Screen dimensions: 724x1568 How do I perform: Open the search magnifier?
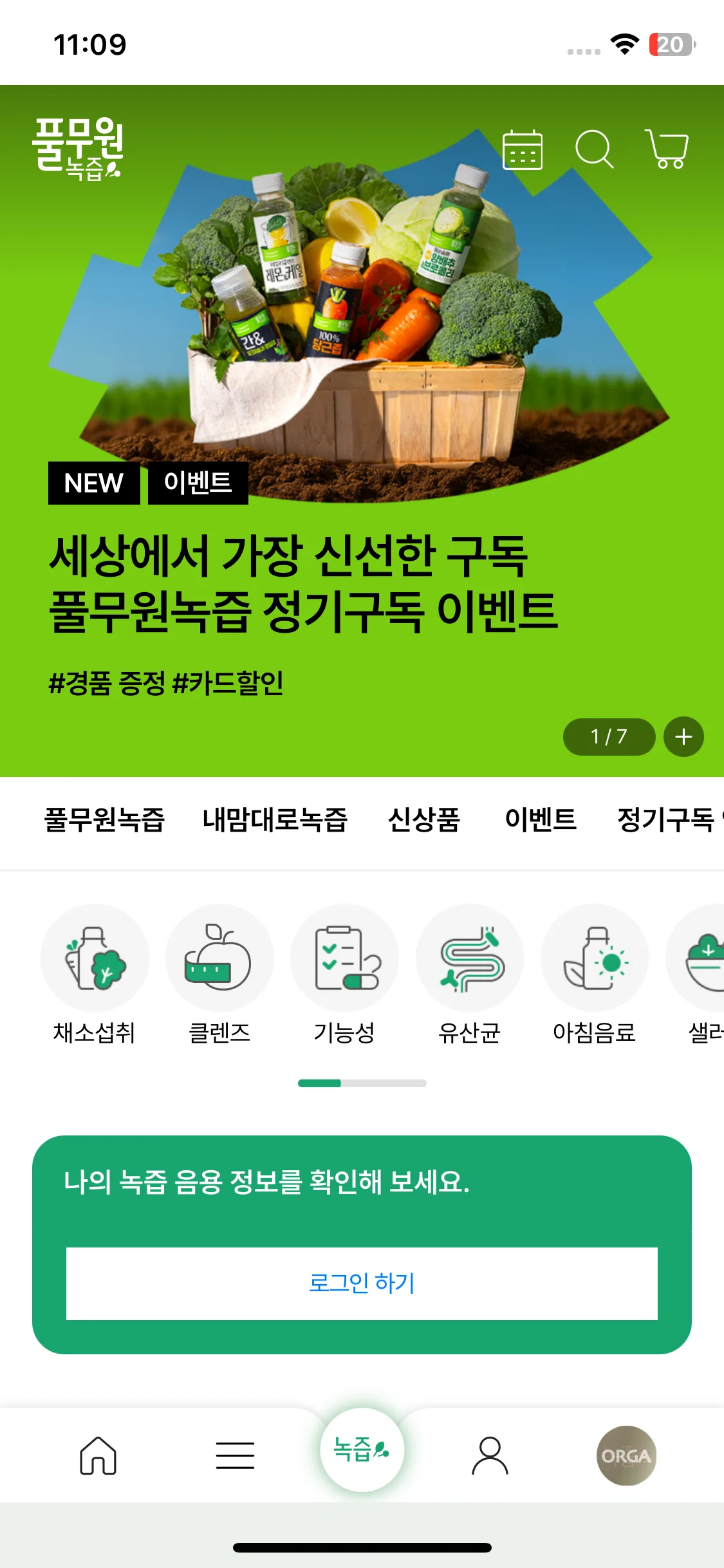click(594, 149)
